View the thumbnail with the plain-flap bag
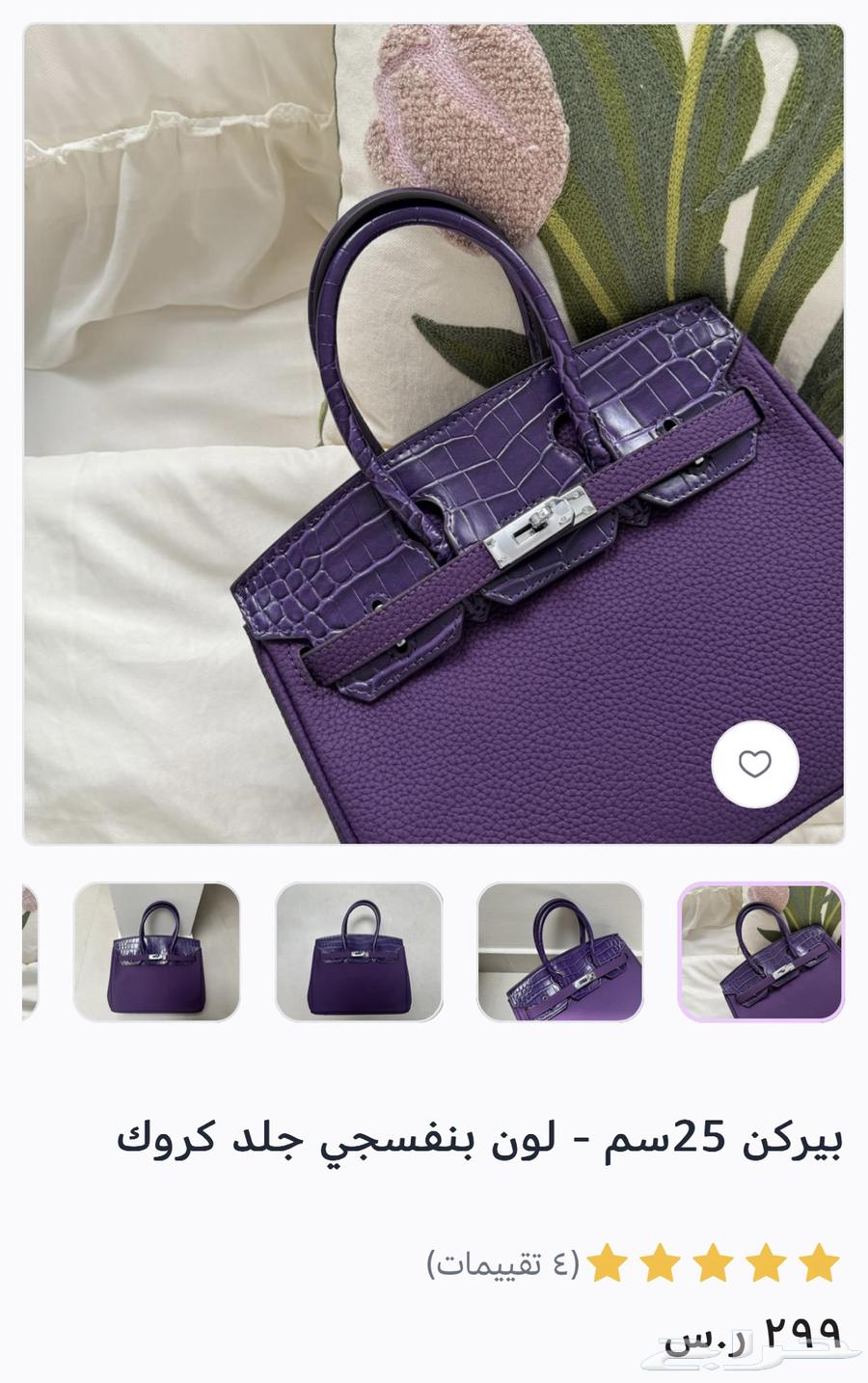Image resolution: width=868 pixels, height=1383 pixels. tap(359, 952)
